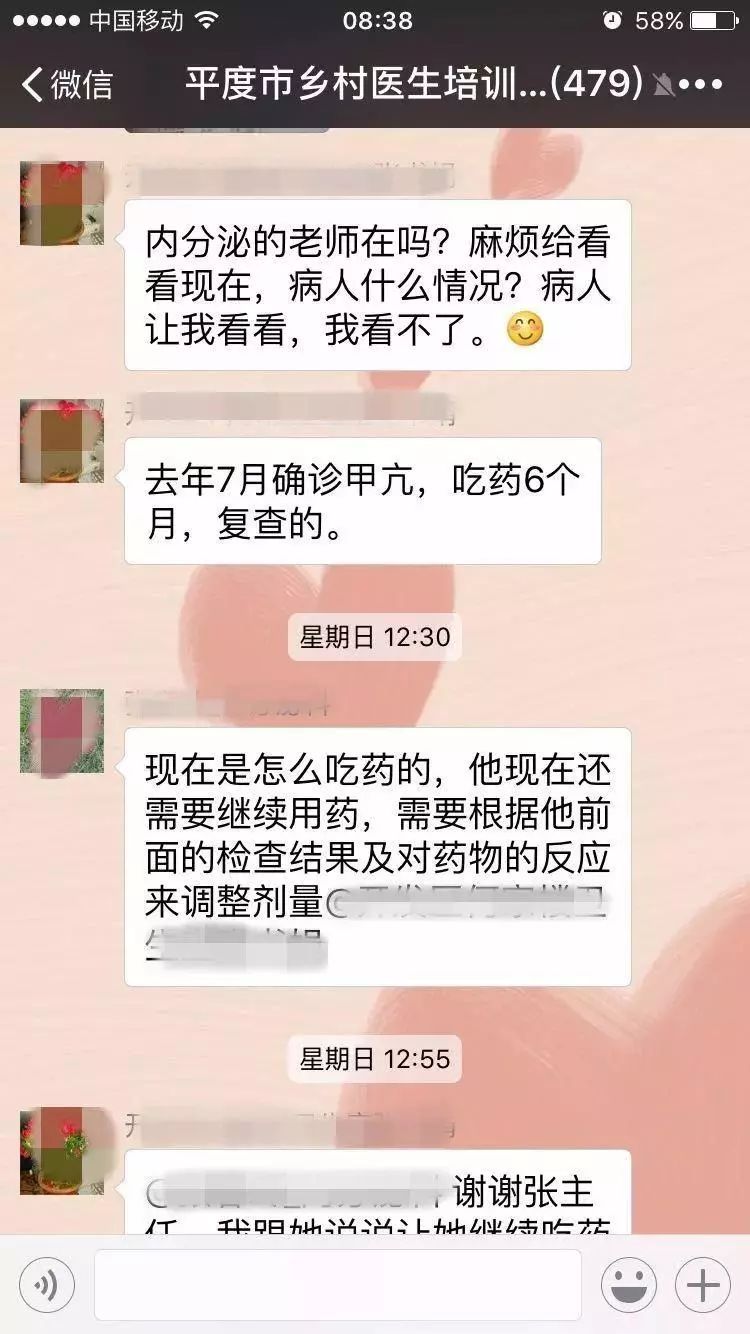The image size is (750, 1334).
Task: Open the plus attachments menu
Action: pyautogui.click(x=703, y=1284)
